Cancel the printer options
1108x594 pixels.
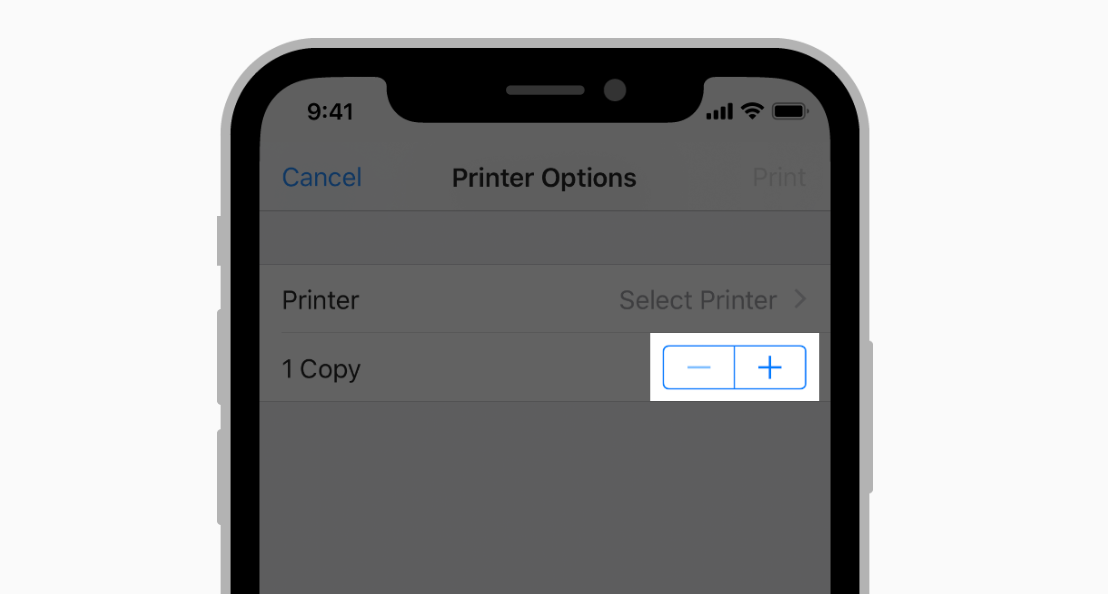coord(322,178)
